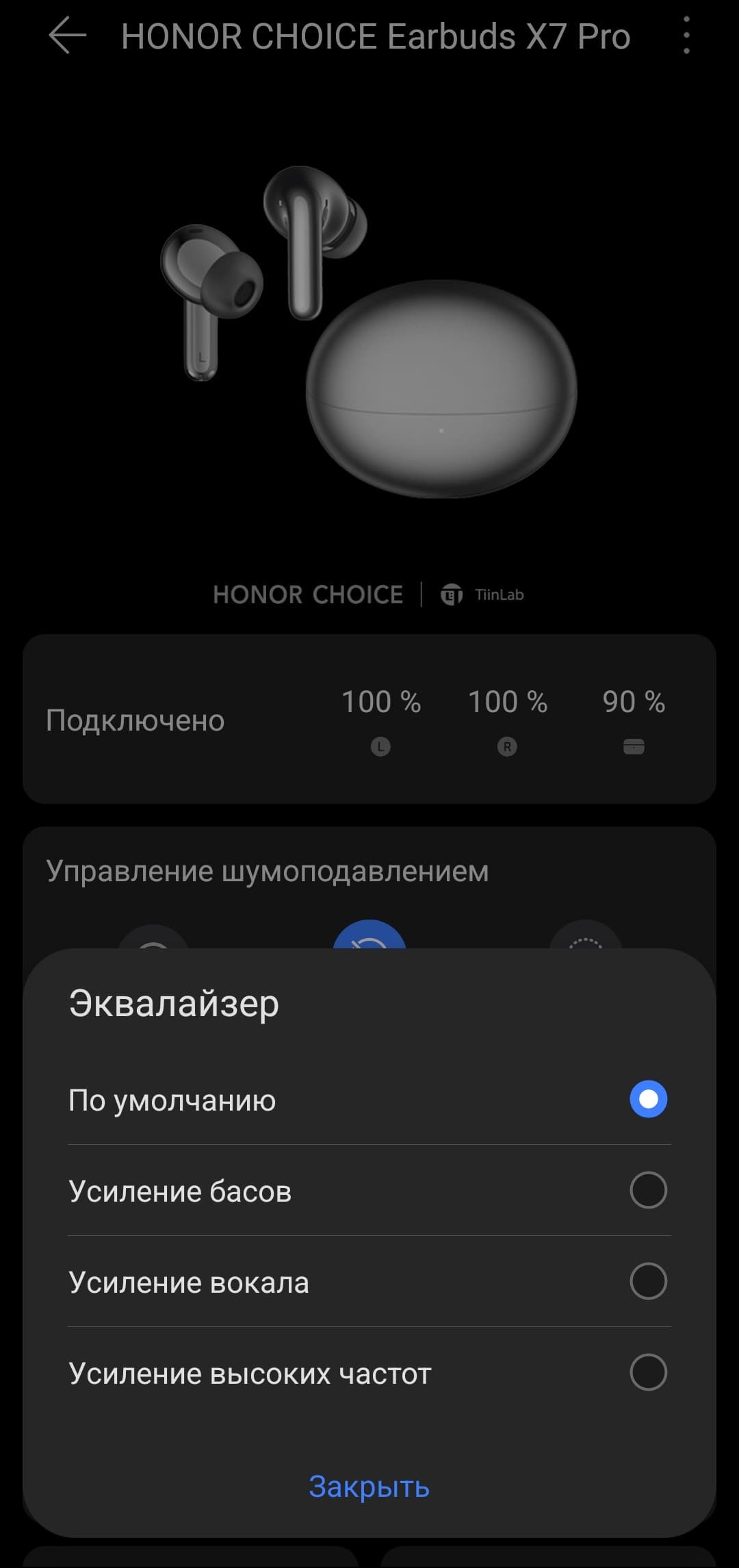Tap Закрыть to dismiss equalizer dialog
This screenshot has height=1568, width=739.
click(x=369, y=1487)
